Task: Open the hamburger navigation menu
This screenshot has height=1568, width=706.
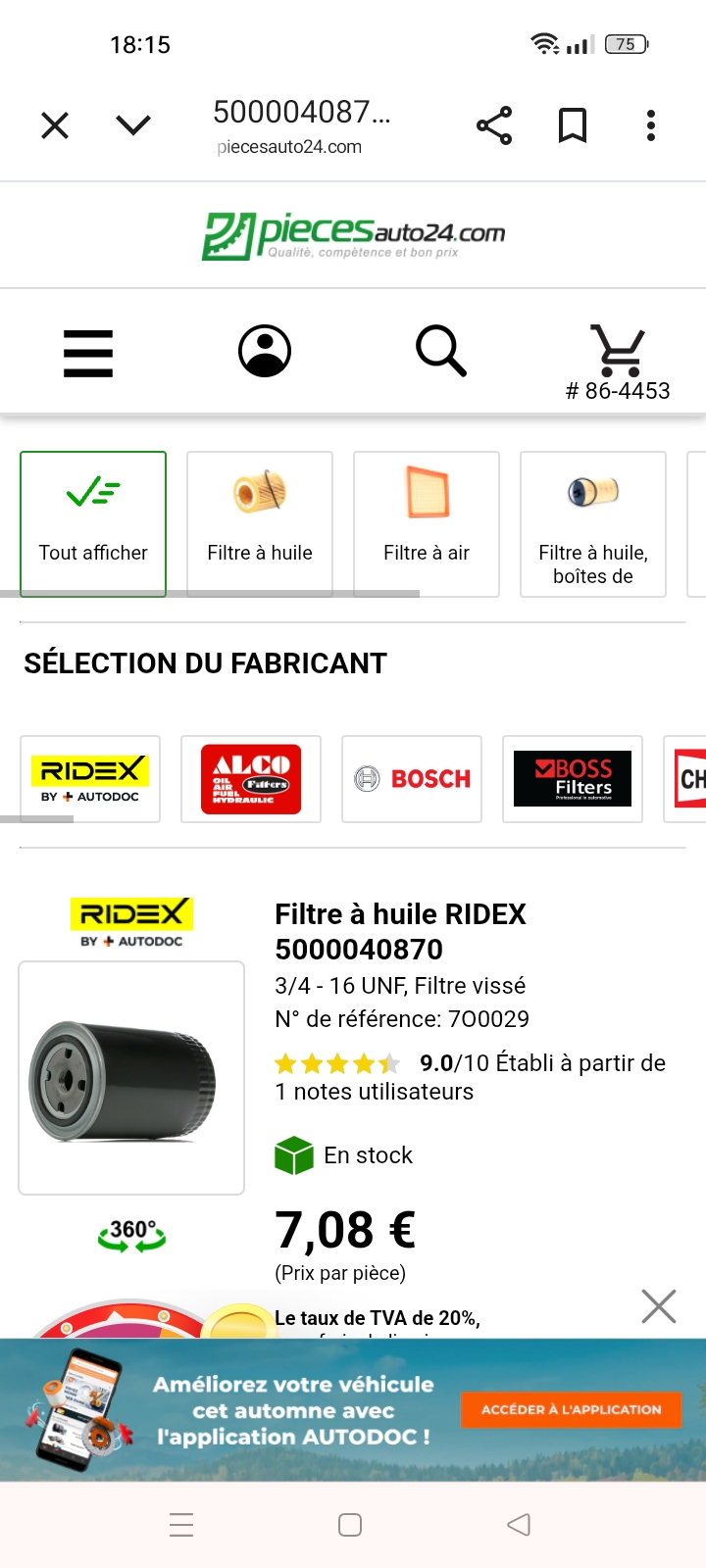Action: click(88, 353)
